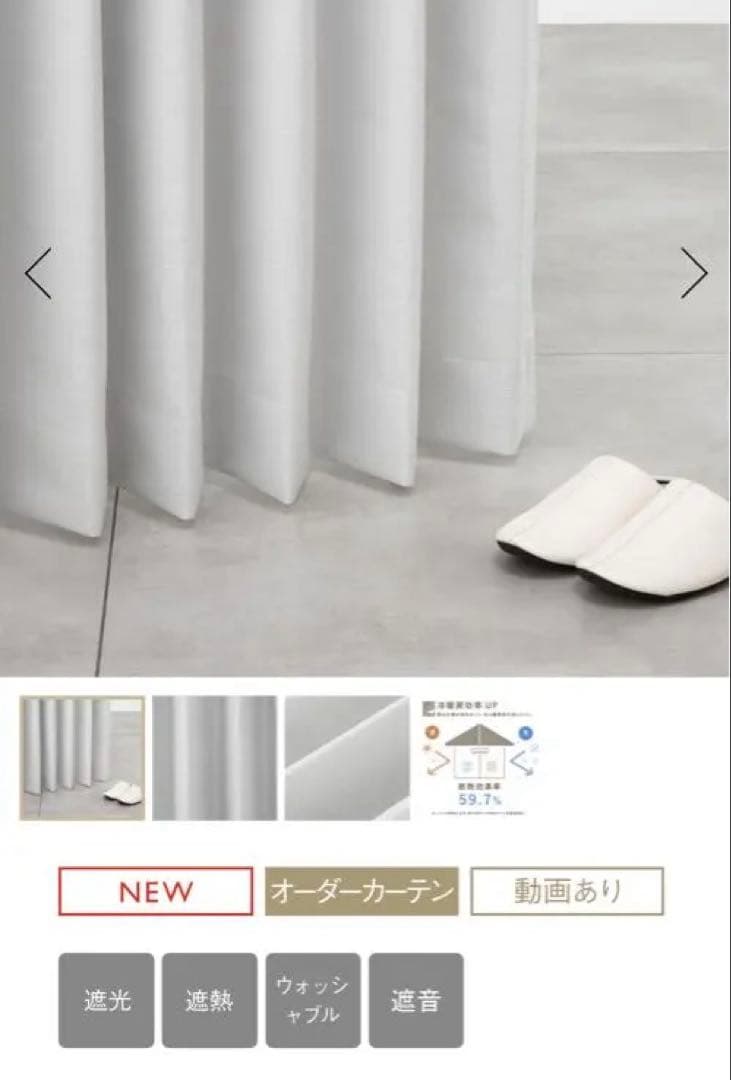Show the next product image

point(694,273)
